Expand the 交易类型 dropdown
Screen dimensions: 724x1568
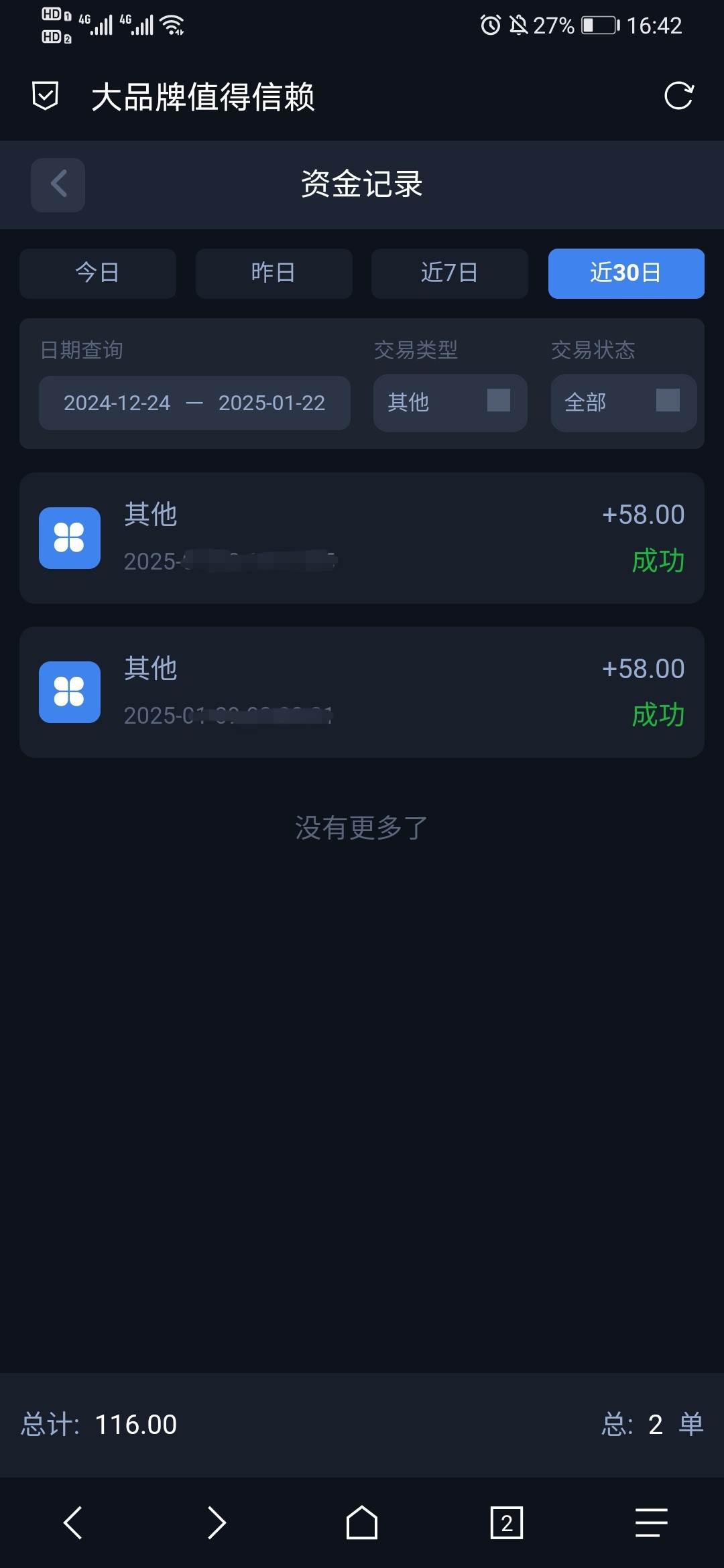[450, 403]
